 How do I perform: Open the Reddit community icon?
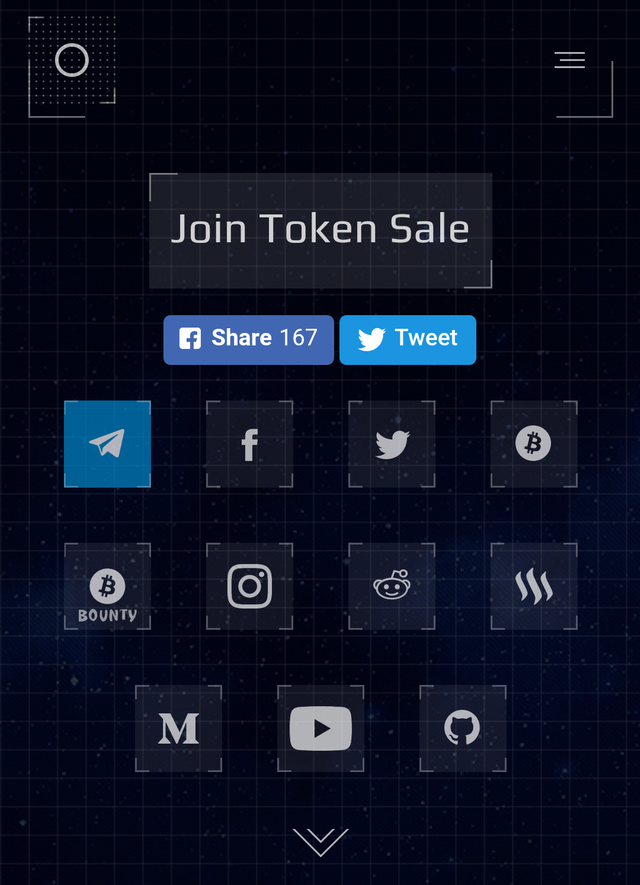392,587
